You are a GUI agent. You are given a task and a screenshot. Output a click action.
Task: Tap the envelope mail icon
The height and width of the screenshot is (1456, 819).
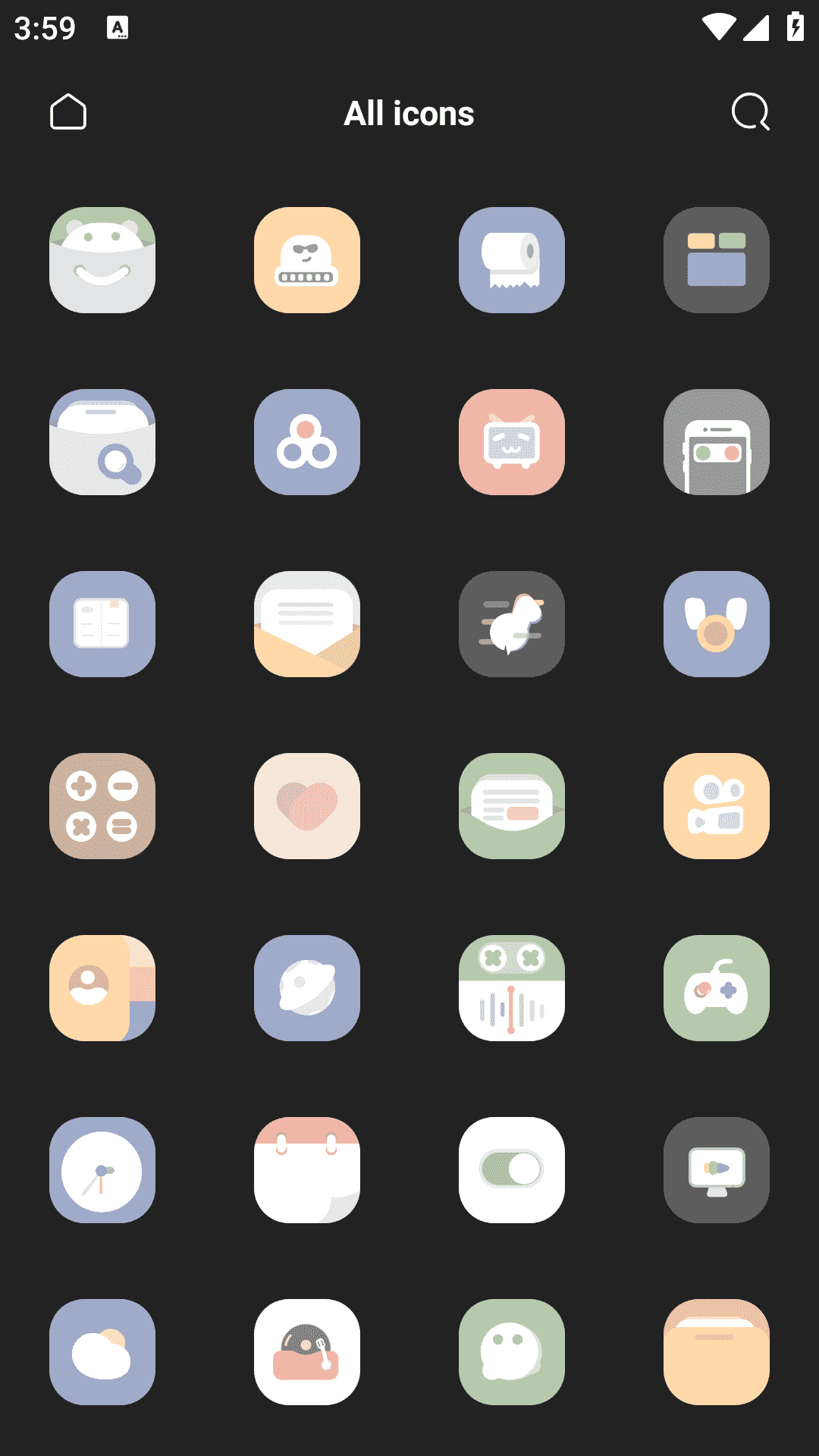[x=307, y=624]
